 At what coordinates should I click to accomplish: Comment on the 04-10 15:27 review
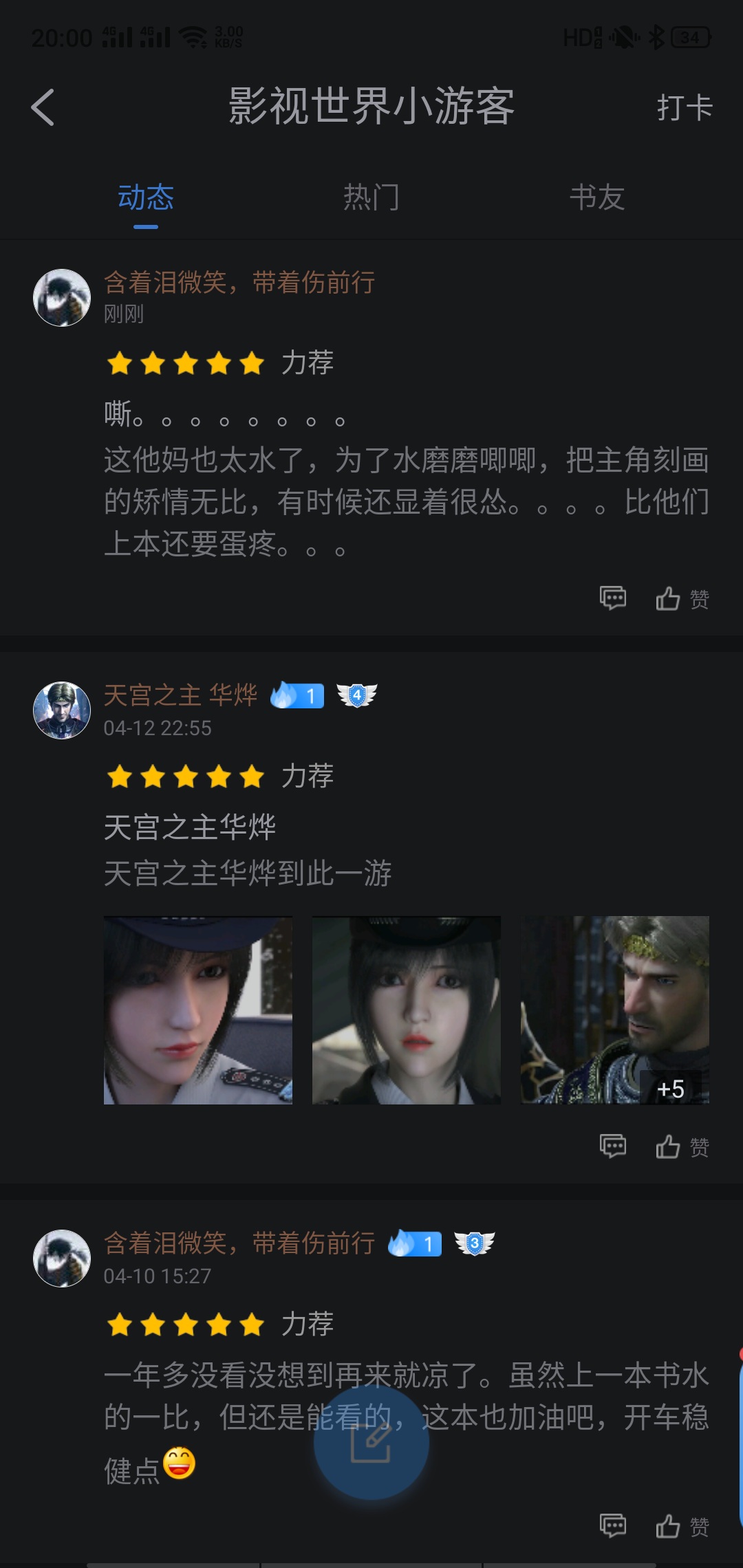pos(613,1526)
